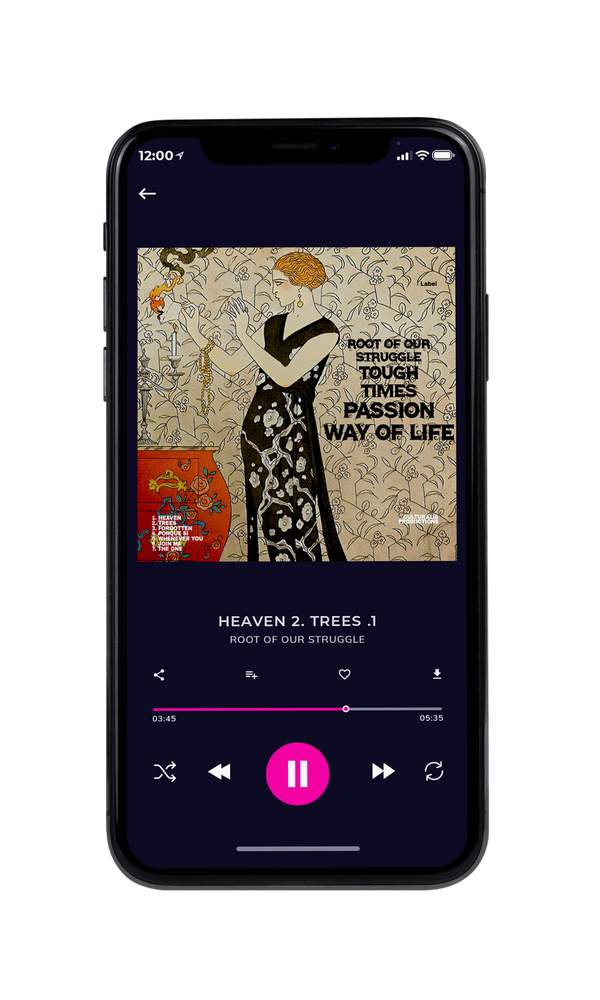Skip to the next track

click(x=383, y=771)
